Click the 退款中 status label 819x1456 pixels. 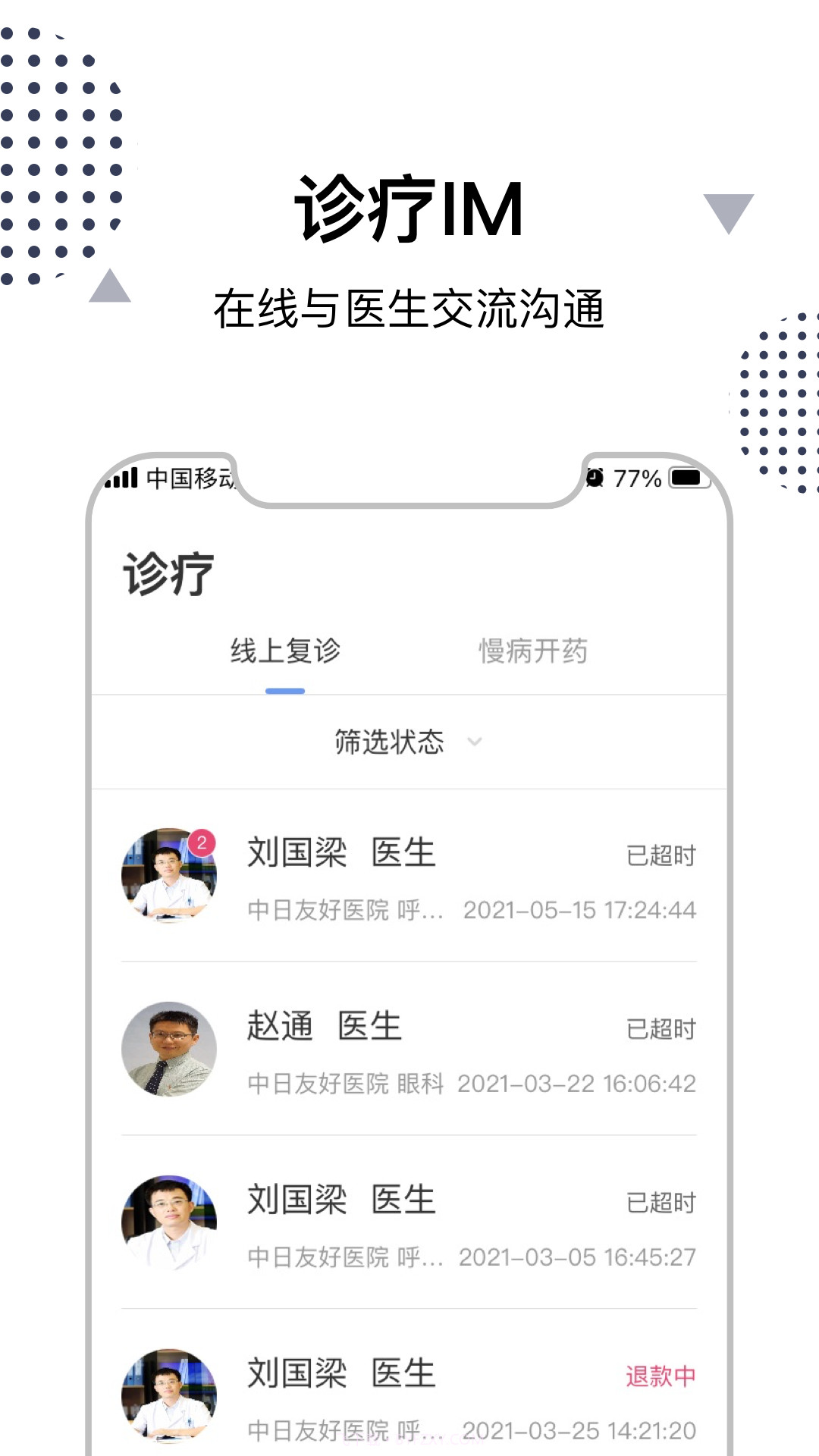(x=661, y=1375)
